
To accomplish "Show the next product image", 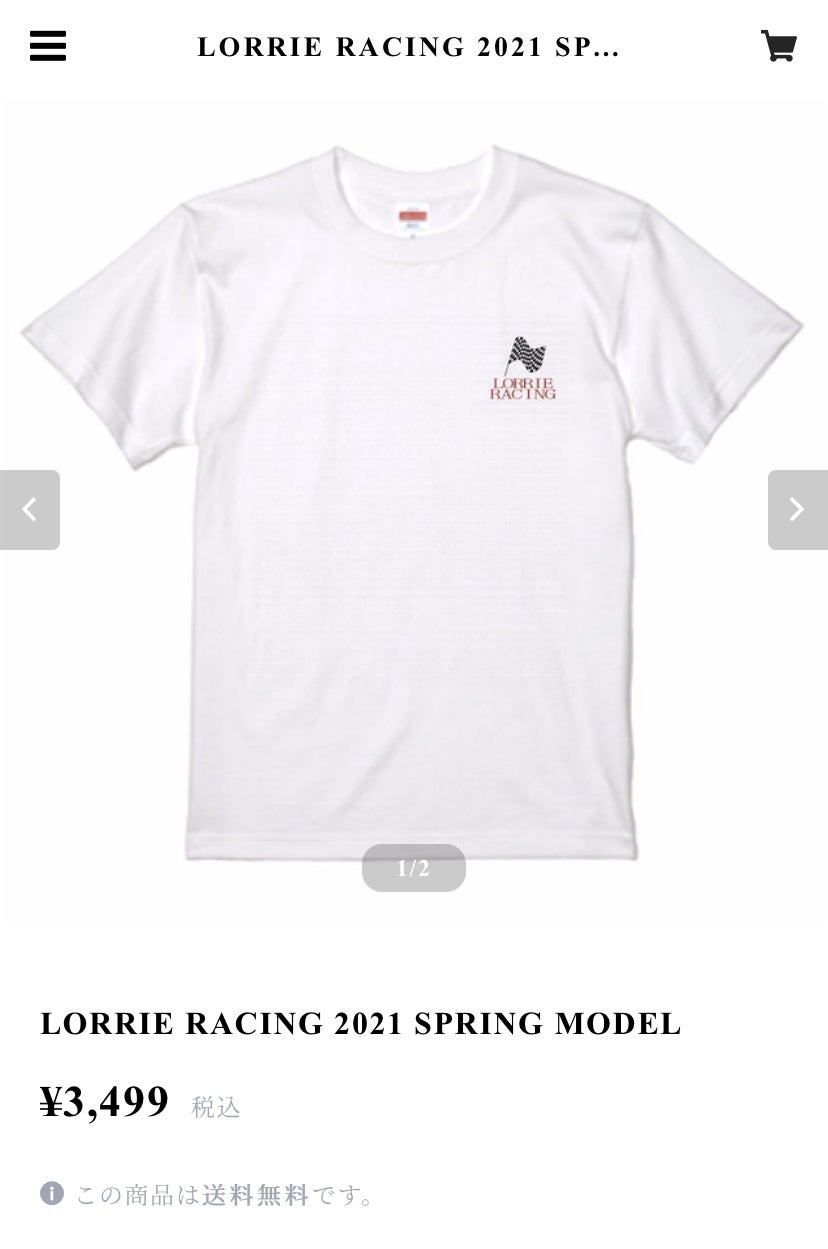I will click(797, 510).
